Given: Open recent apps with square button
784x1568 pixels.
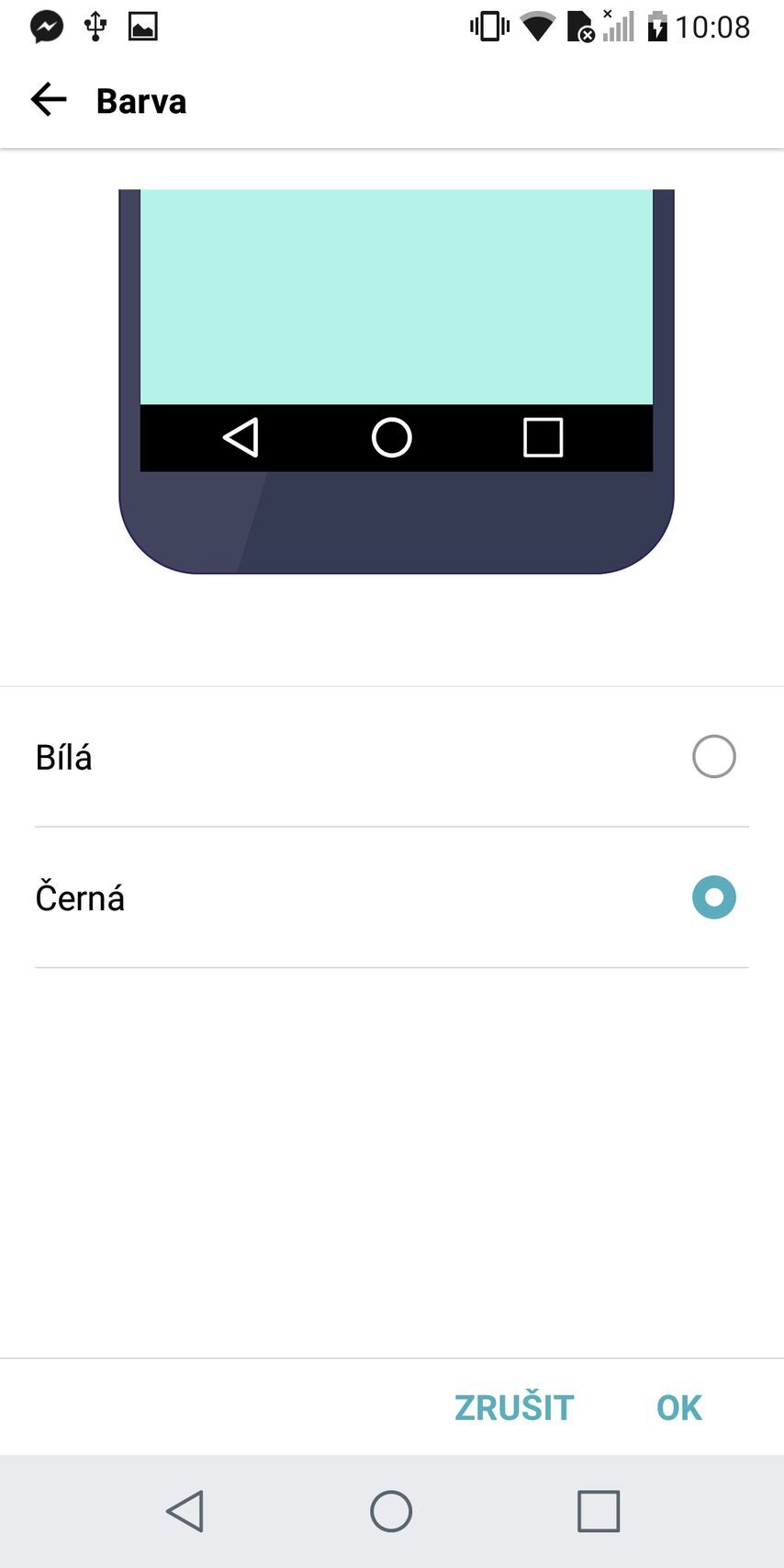Looking at the screenshot, I should click(598, 1510).
